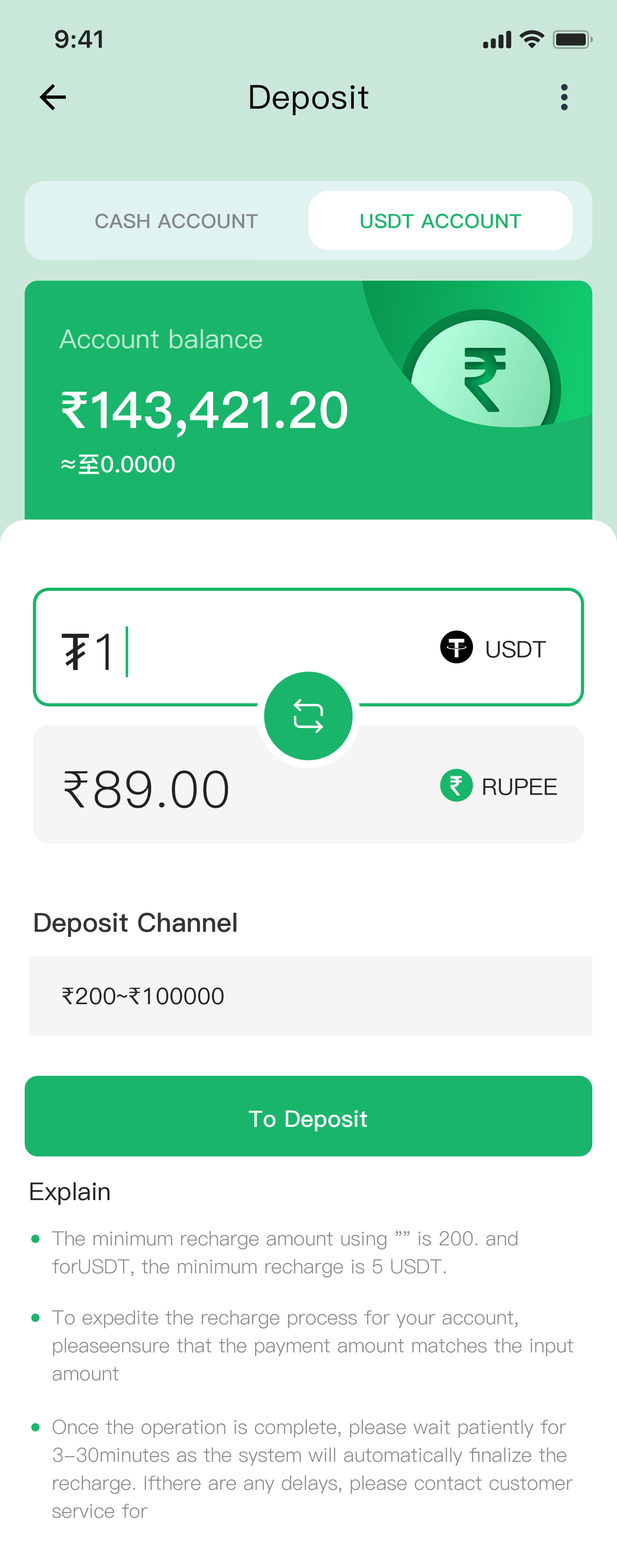The height and width of the screenshot is (1568, 617).
Task: Go back from the Deposit screen
Action: click(53, 98)
